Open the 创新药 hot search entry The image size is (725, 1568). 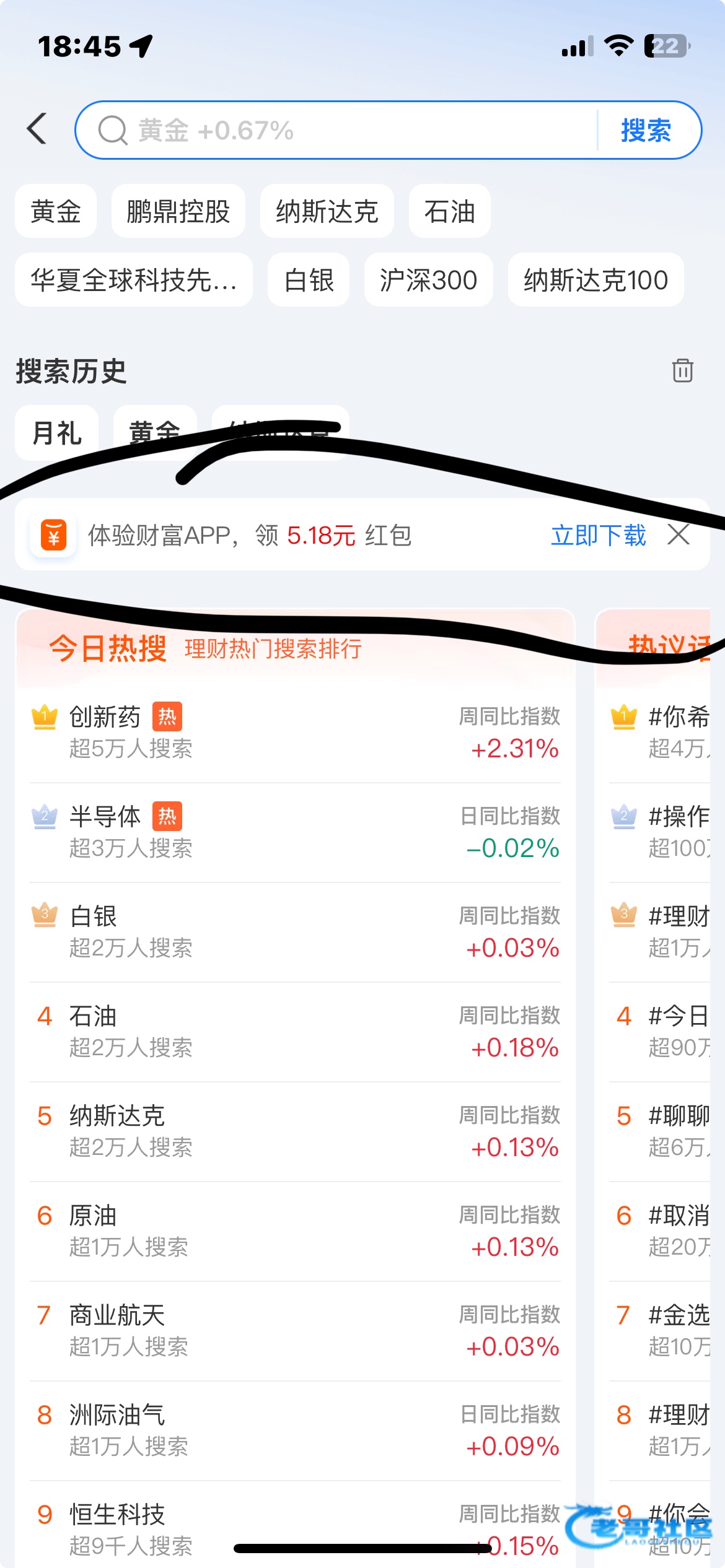coord(295,732)
